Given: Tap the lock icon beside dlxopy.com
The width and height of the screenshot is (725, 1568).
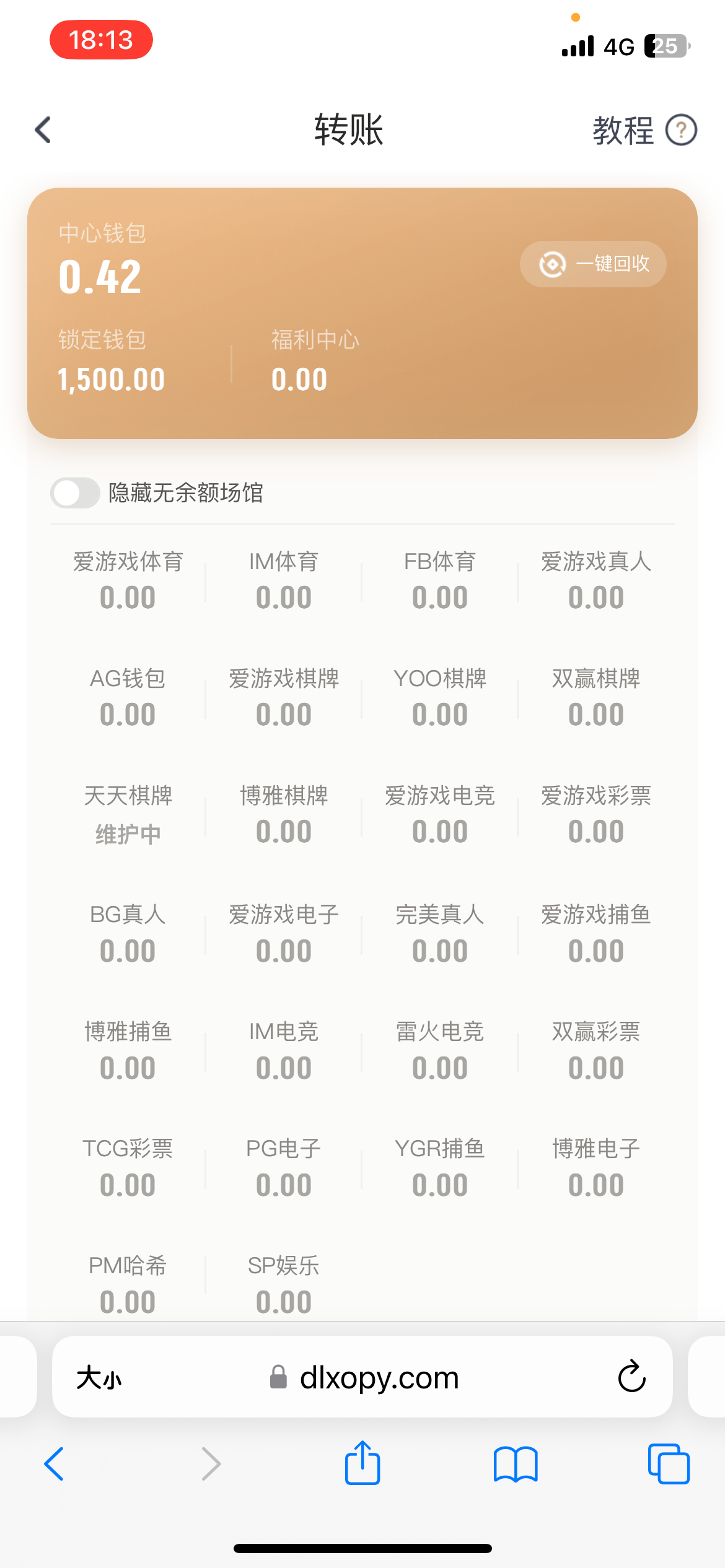Looking at the screenshot, I should click(278, 1377).
